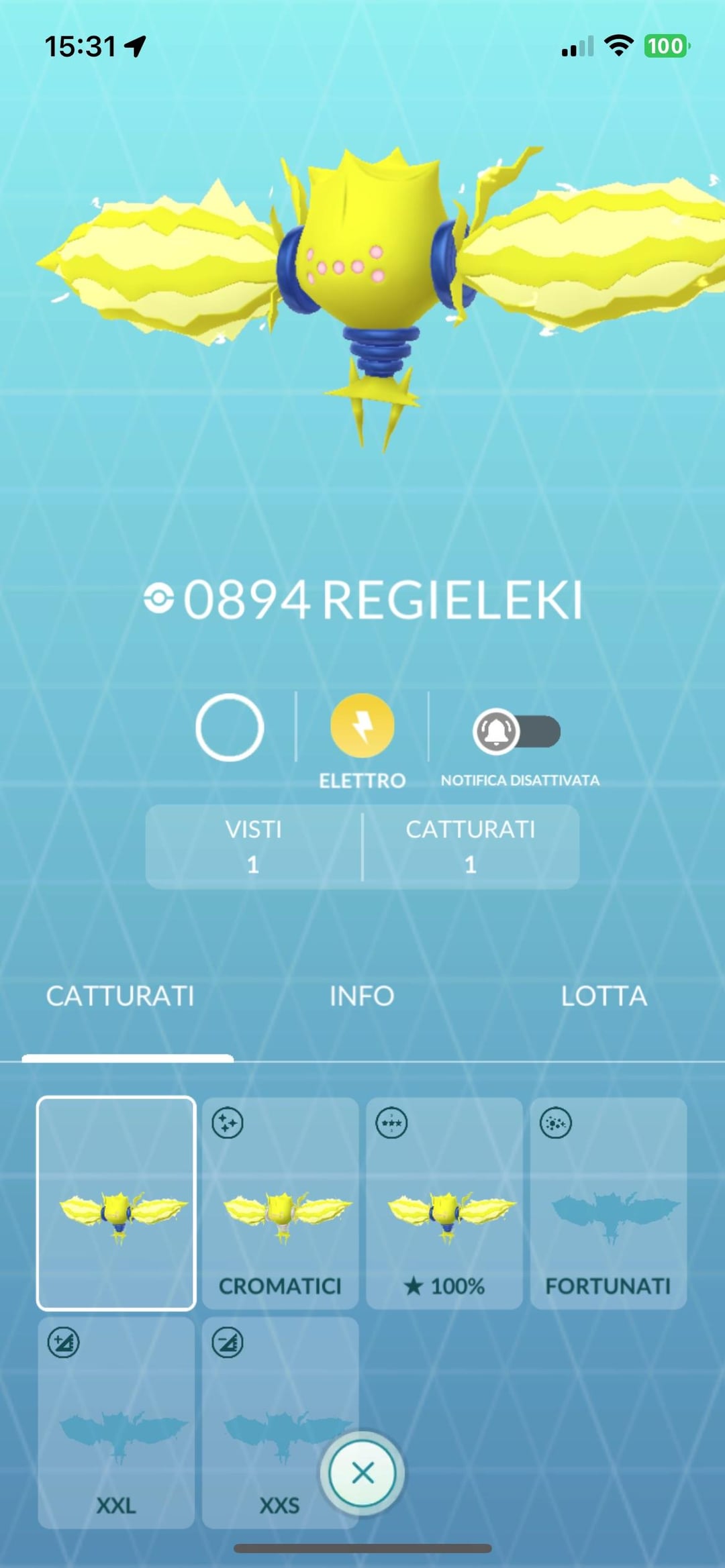Switch to the INFO tab

point(362,996)
